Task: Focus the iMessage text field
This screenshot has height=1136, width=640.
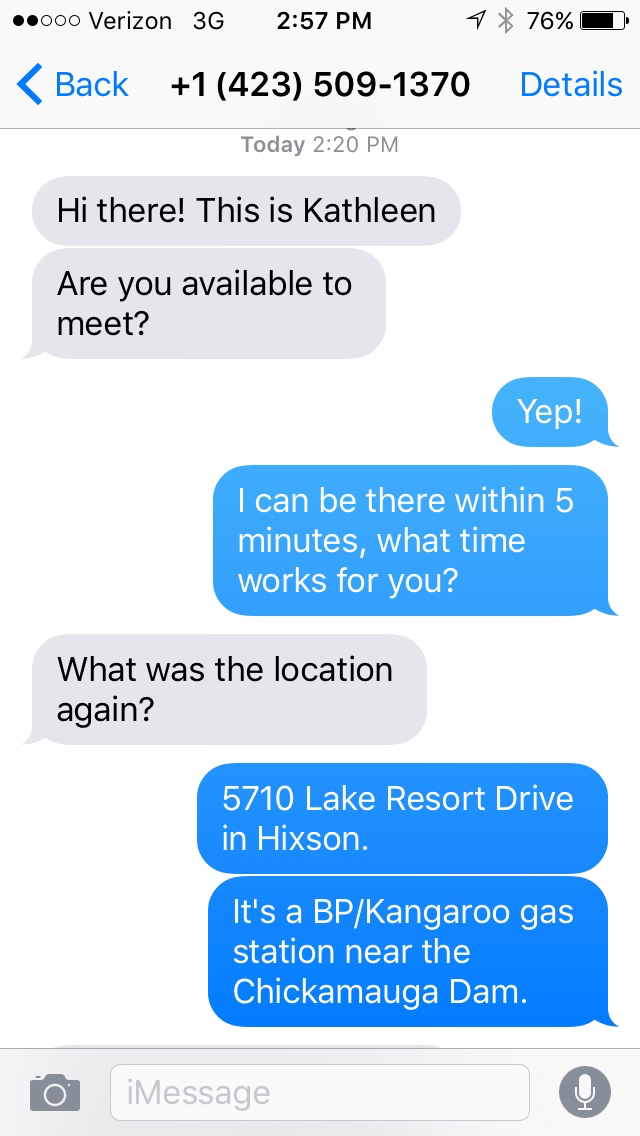Action: coord(319,1092)
